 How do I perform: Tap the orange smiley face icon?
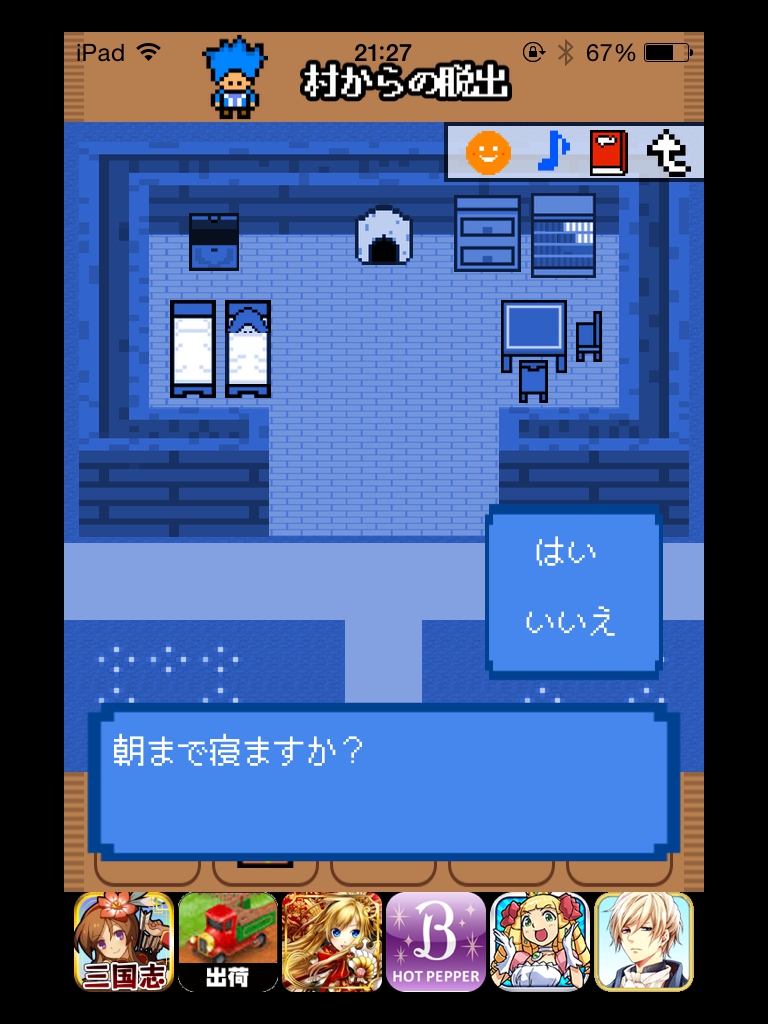click(488, 152)
